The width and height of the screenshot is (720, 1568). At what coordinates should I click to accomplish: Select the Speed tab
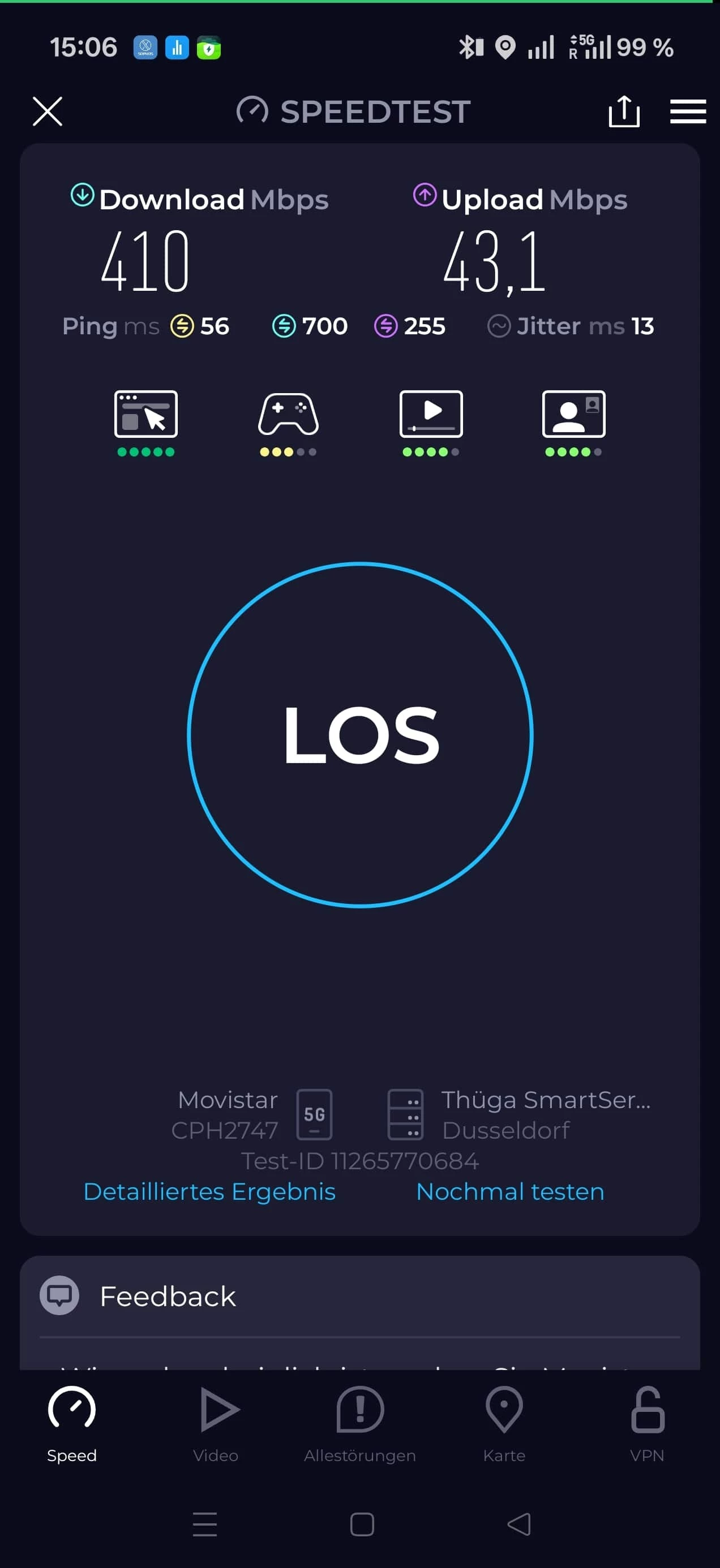click(x=72, y=1423)
